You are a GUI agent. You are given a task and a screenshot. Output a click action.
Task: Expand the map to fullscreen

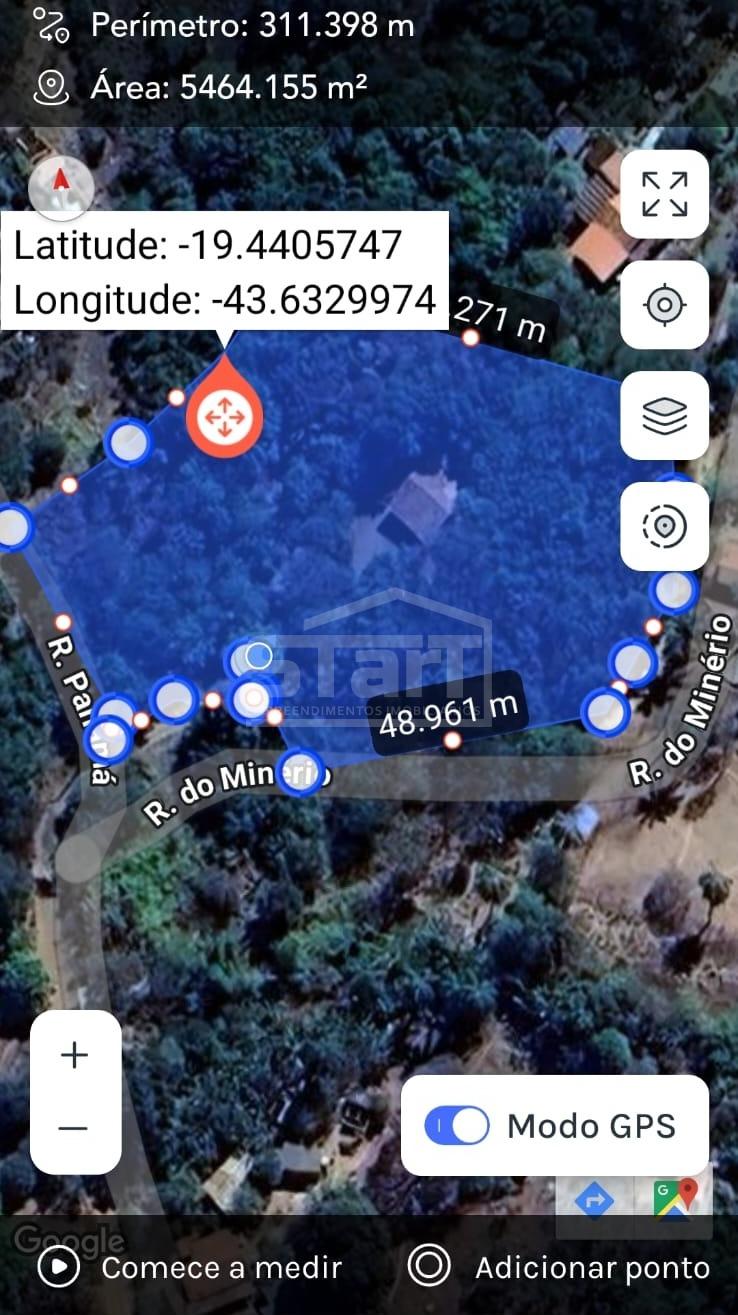665,194
